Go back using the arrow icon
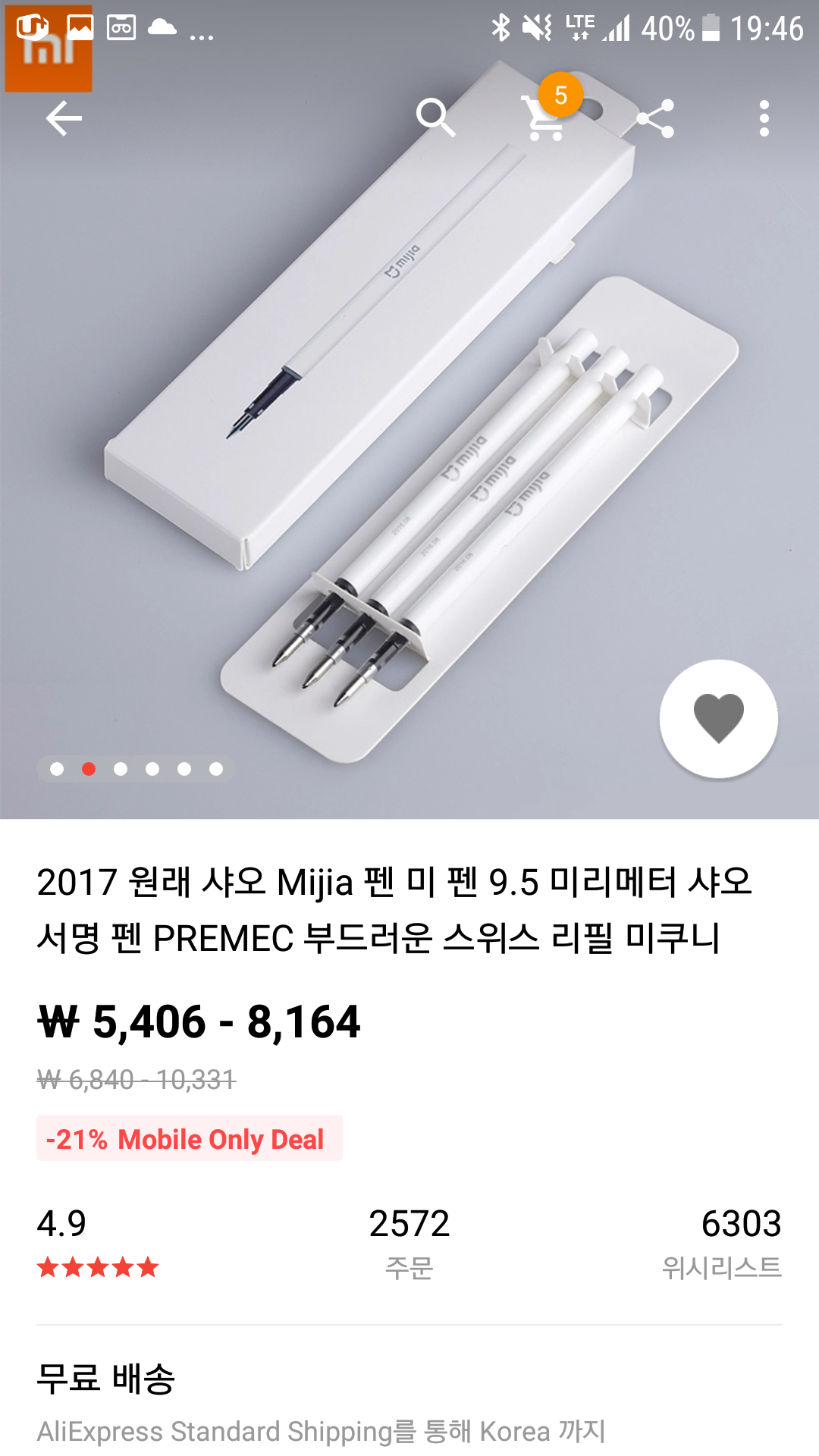Viewport: 819px width, 1456px height. 64,118
